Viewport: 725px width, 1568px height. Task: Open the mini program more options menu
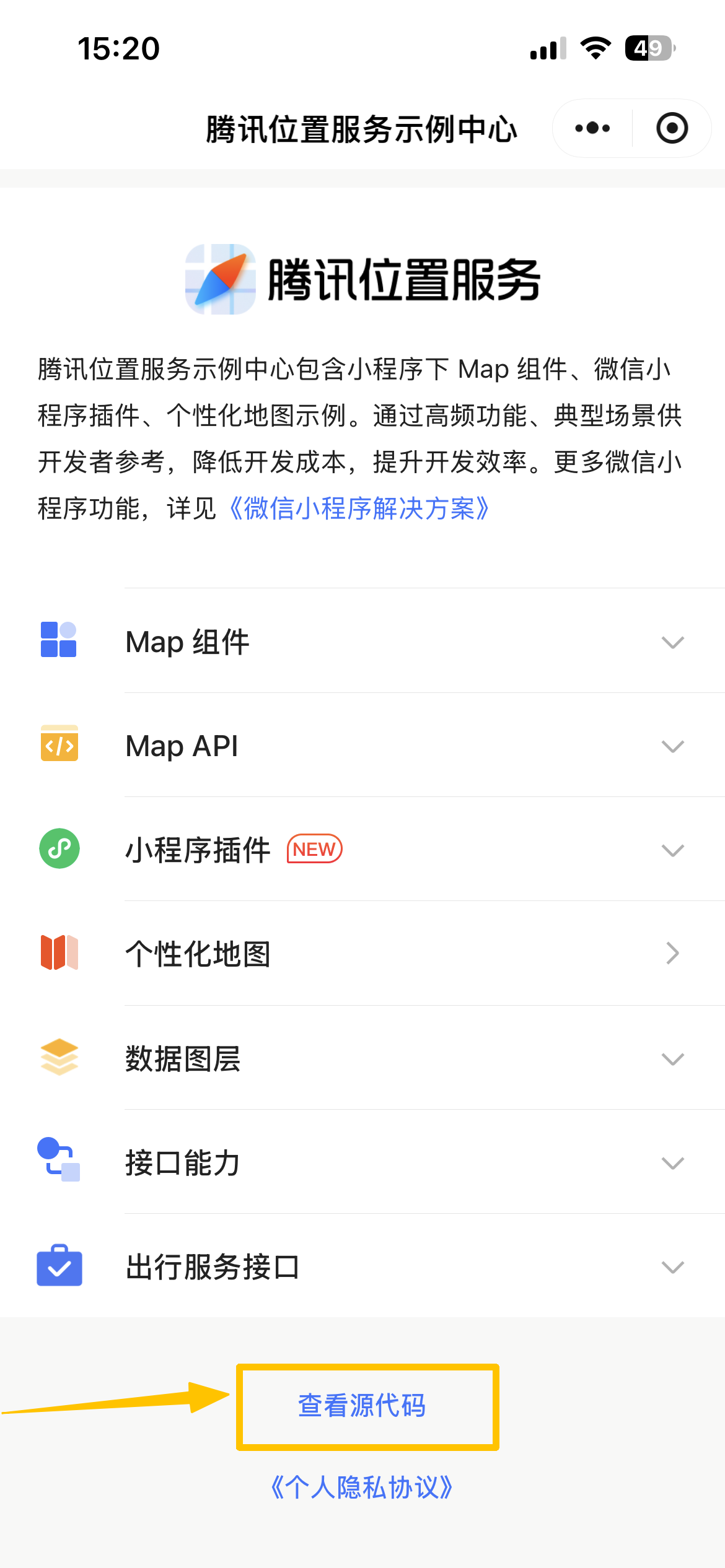coord(592,129)
